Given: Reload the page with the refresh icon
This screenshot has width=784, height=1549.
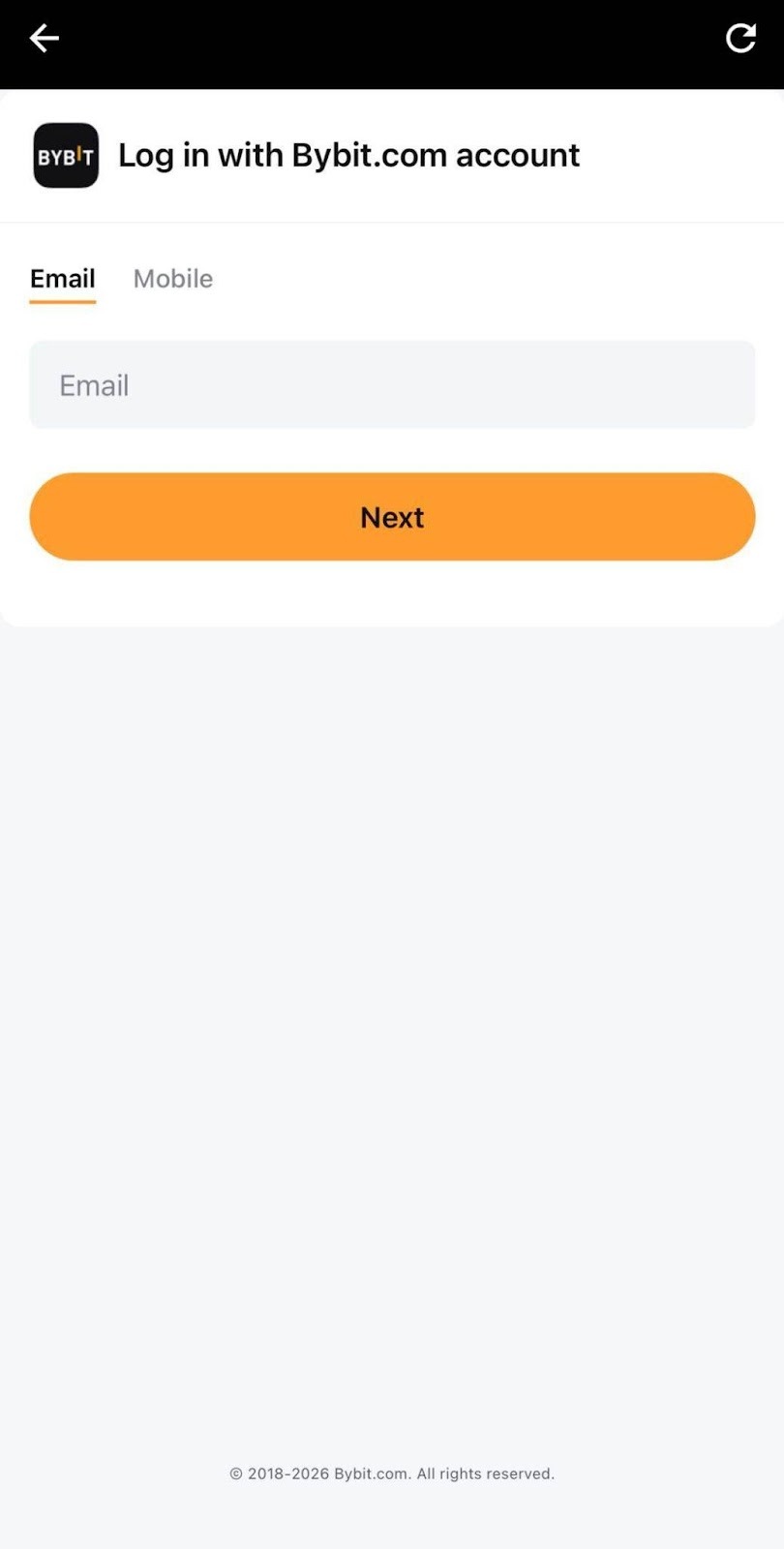Looking at the screenshot, I should coord(740,39).
